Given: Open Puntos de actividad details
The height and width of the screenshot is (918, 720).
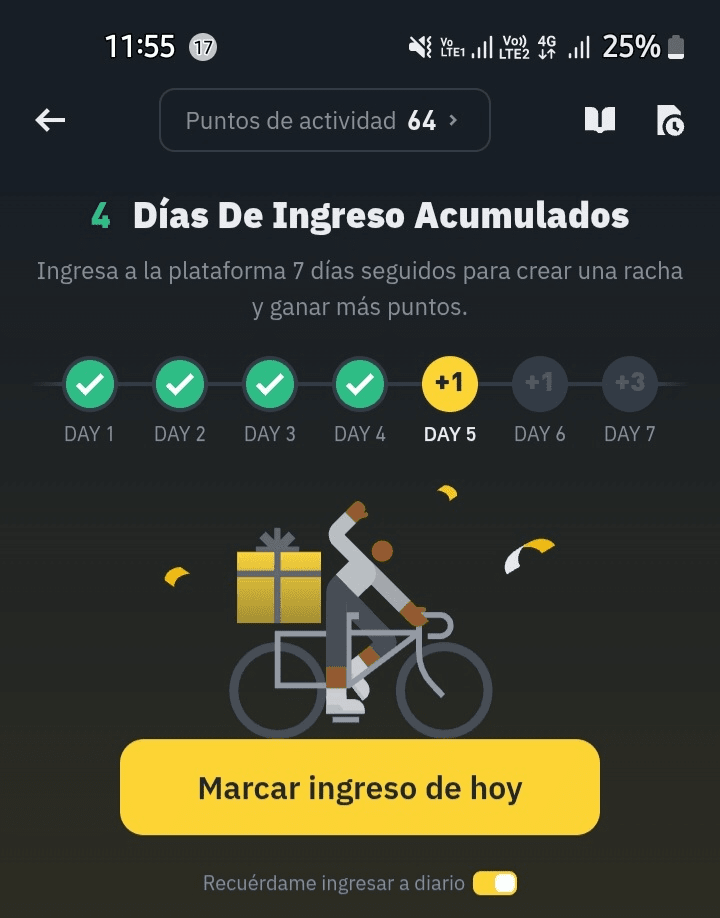Looking at the screenshot, I should [324, 121].
